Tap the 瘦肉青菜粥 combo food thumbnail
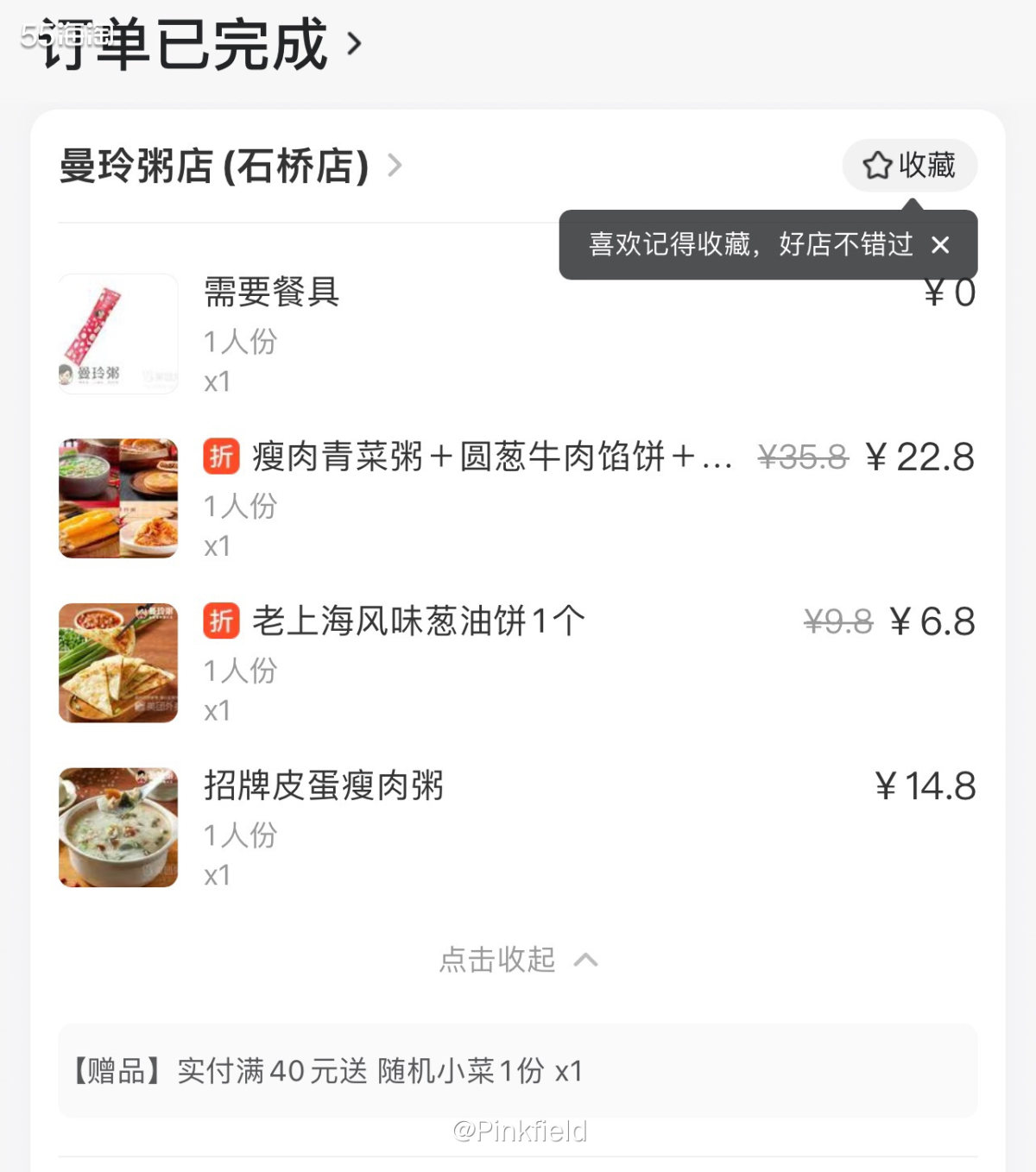 point(117,497)
